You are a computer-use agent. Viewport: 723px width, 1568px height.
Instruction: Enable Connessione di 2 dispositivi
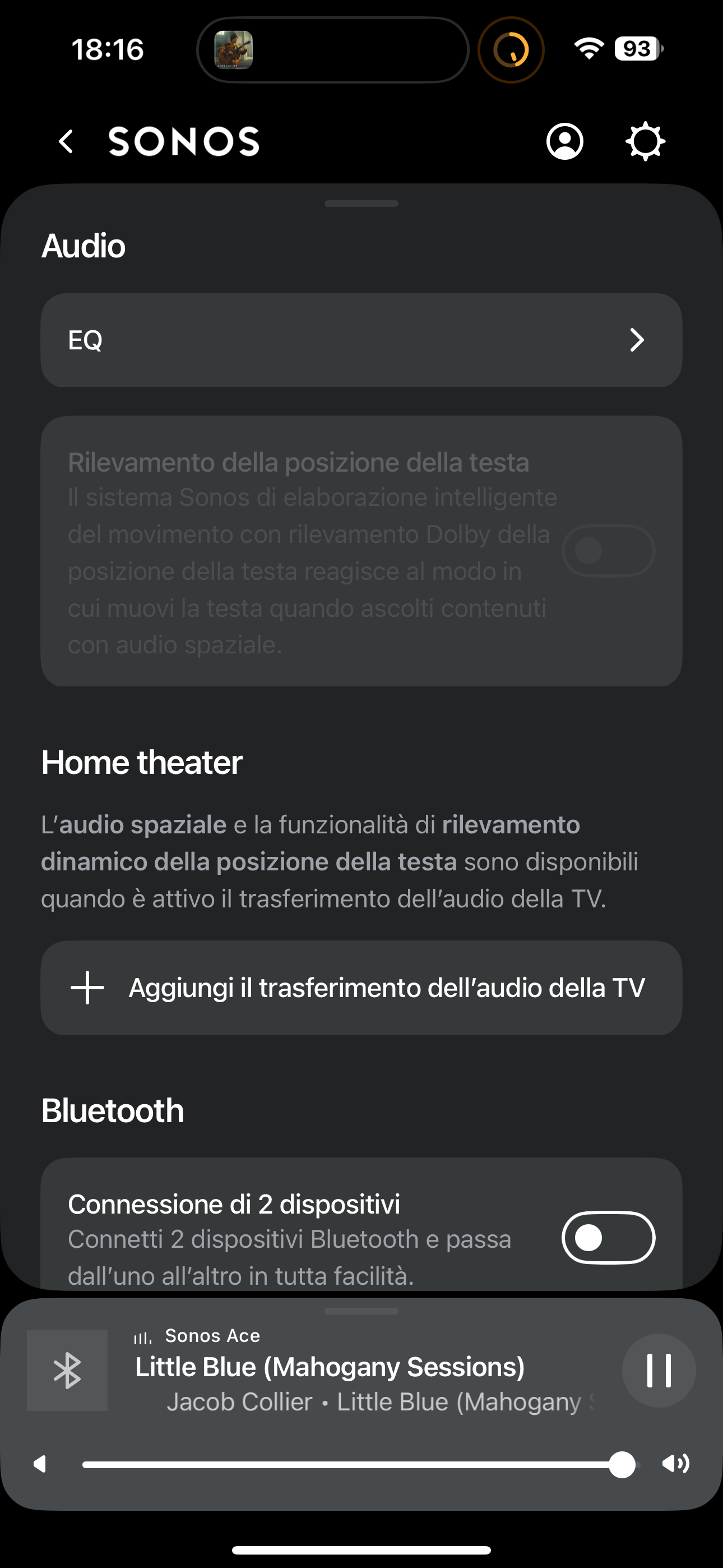click(608, 1238)
